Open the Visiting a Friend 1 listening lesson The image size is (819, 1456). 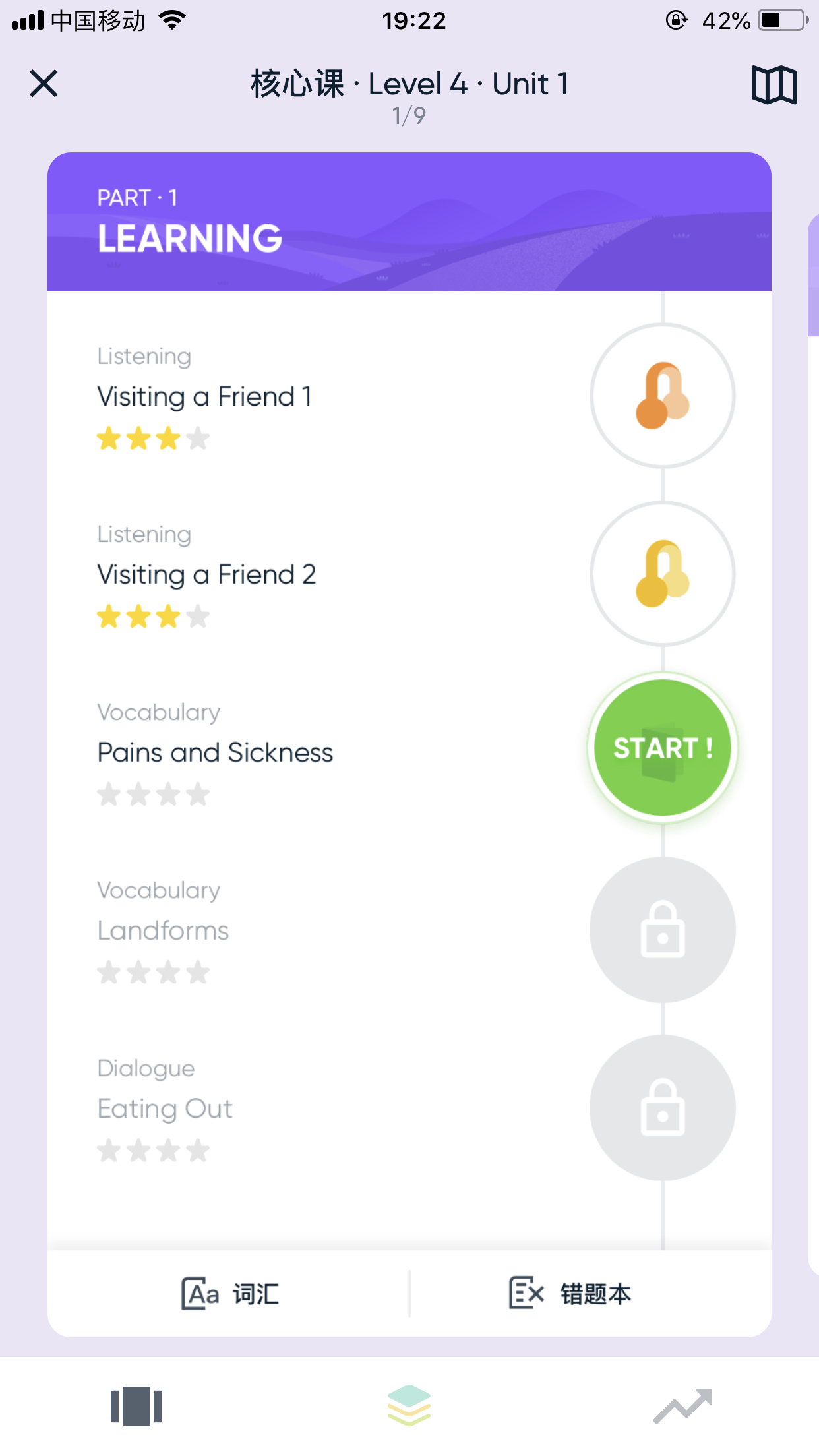click(x=662, y=396)
